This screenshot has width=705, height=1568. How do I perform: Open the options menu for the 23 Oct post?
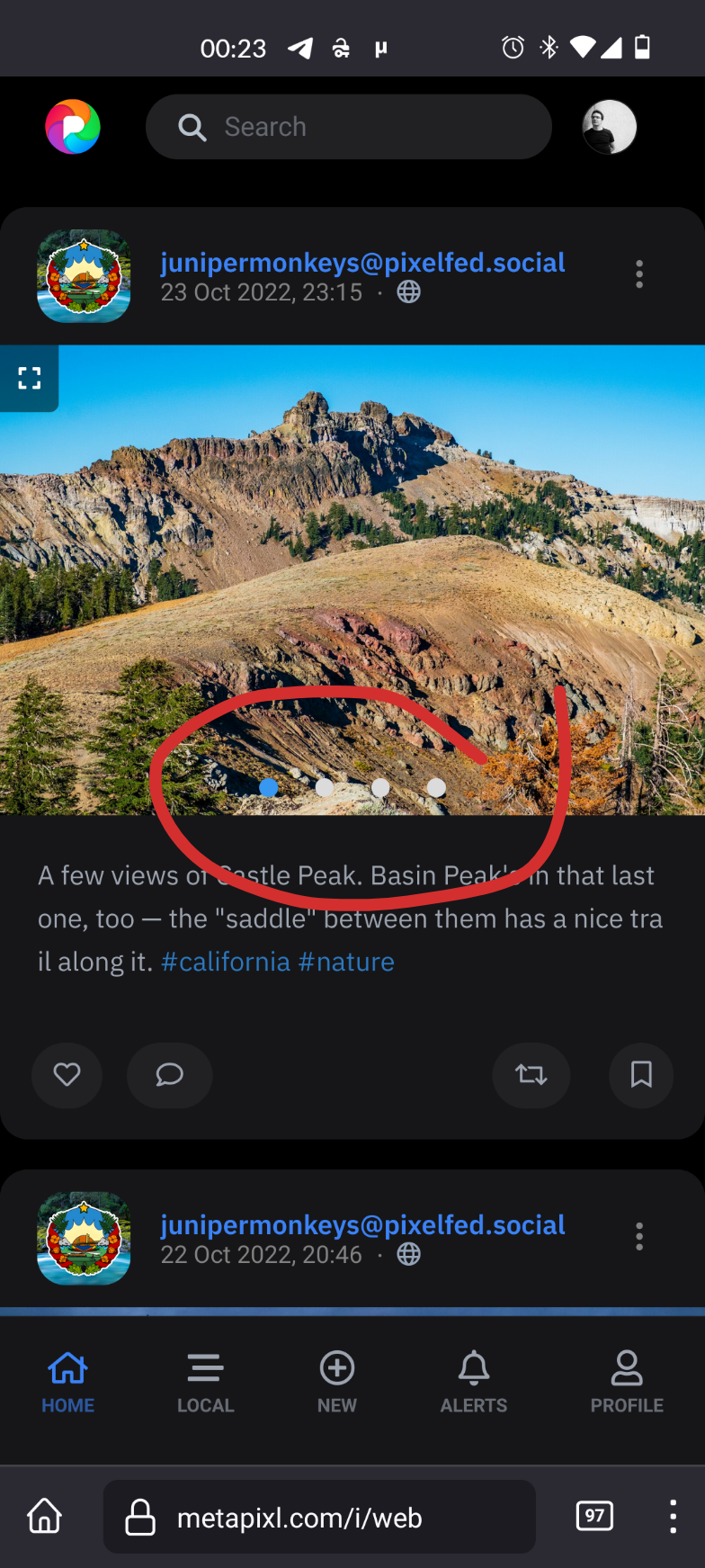[x=639, y=274]
